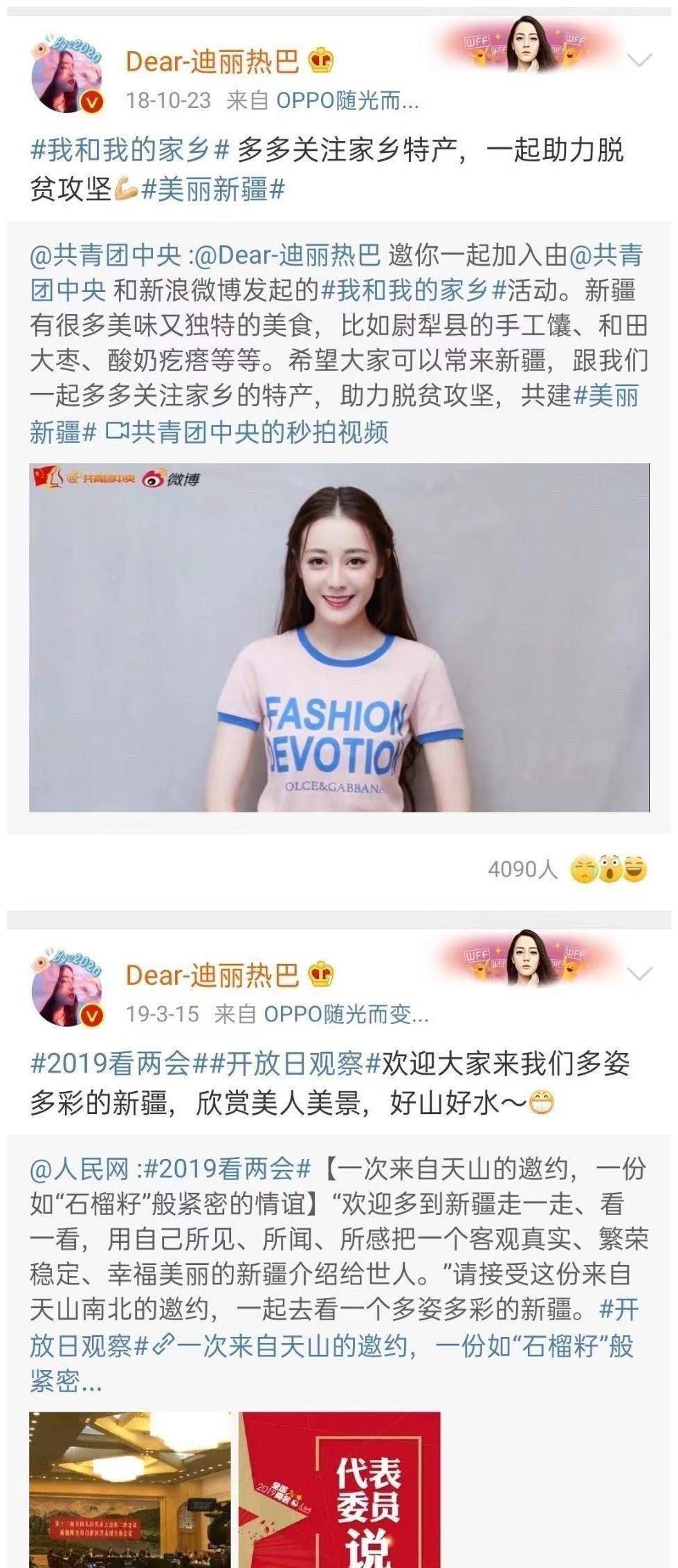Screen dimensions: 678x1568
Task: View the 4090人 reactions list
Action: click(x=522, y=869)
